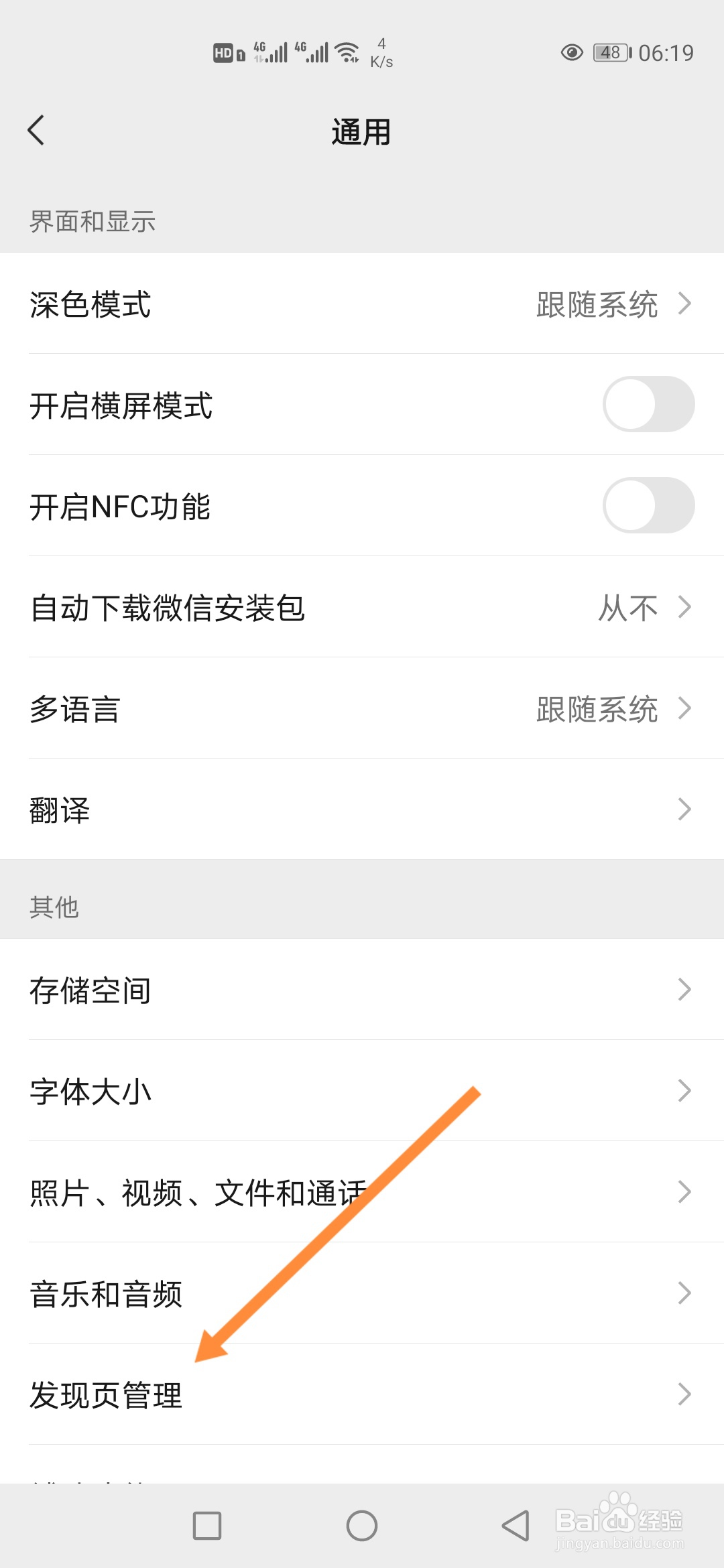This screenshot has width=724, height=1568.
Task: Tap the eye-protection icon in the status bar
Action: click(x=571, y=52)
